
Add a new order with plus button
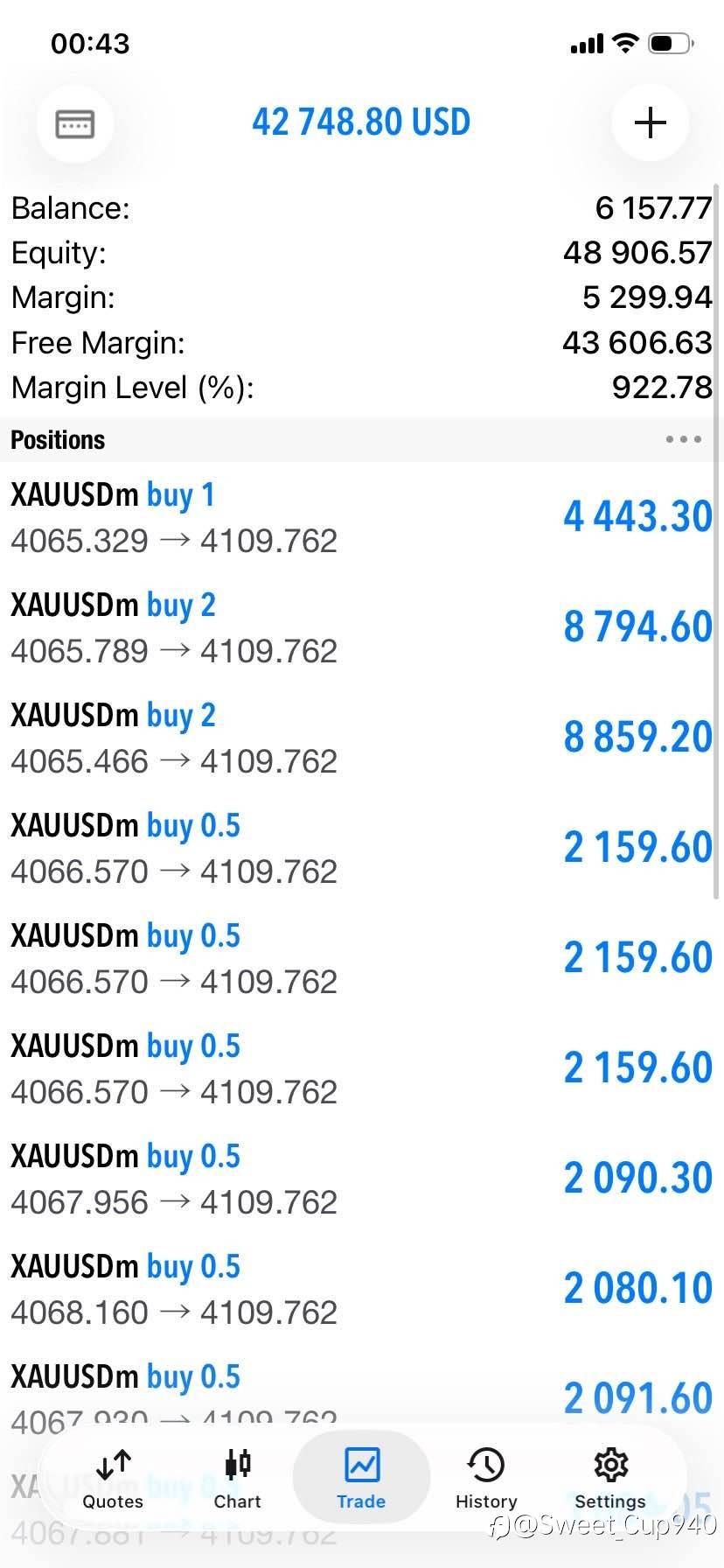coord(650,122)
